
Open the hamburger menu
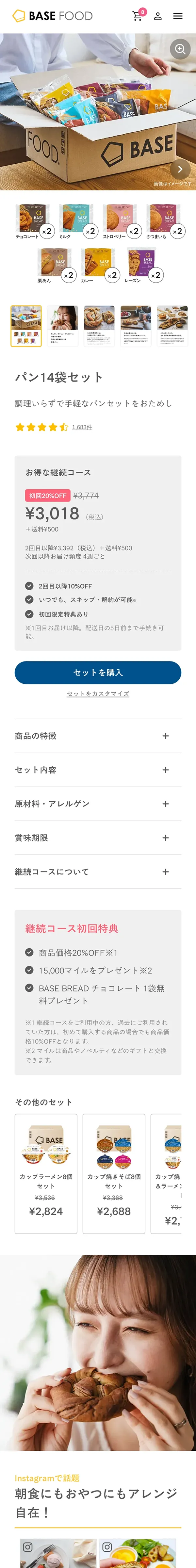178,16
